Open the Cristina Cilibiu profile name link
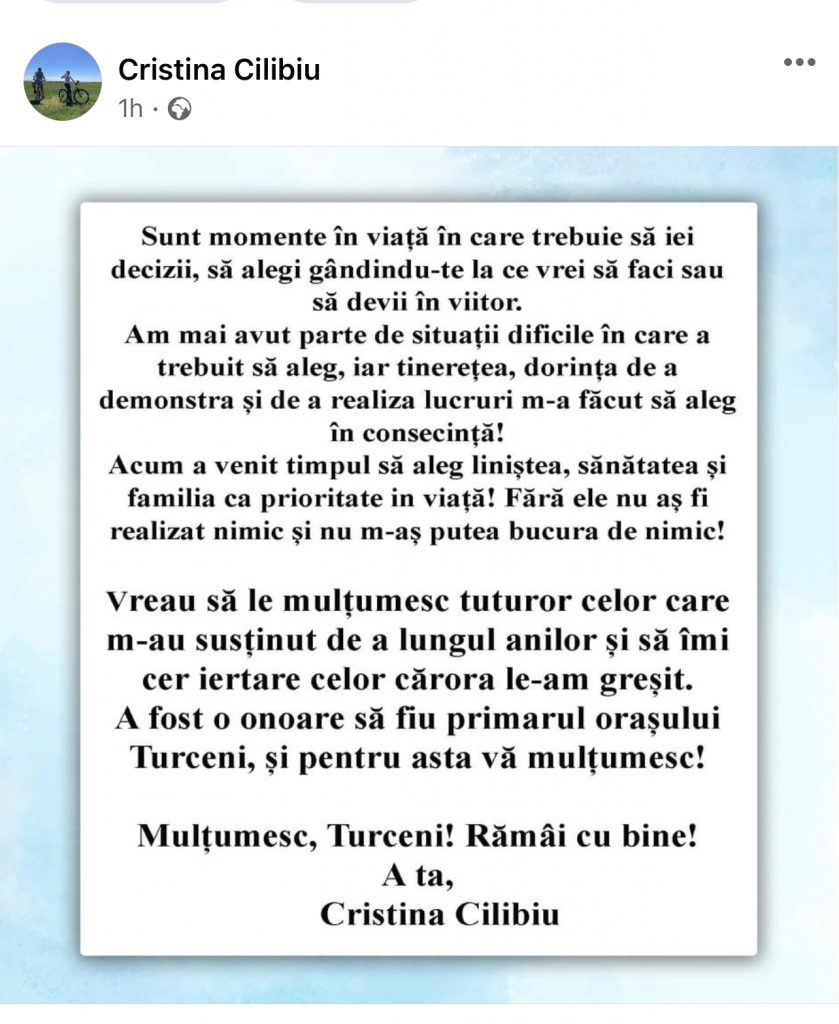The image size is (839, 1024). pyautogui.click(x=219, y=69)
